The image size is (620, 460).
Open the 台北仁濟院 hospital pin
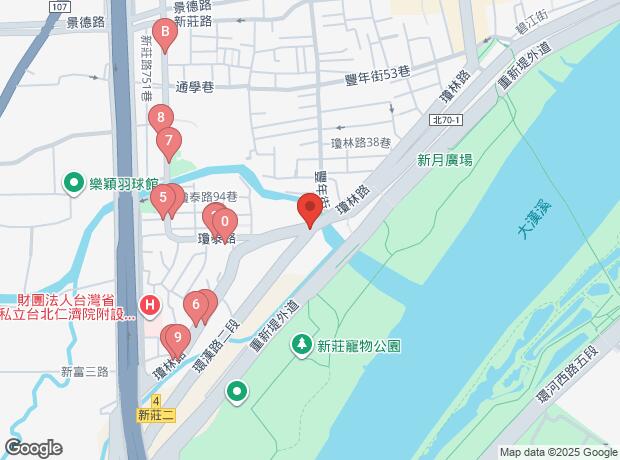(x=150, y=305)
